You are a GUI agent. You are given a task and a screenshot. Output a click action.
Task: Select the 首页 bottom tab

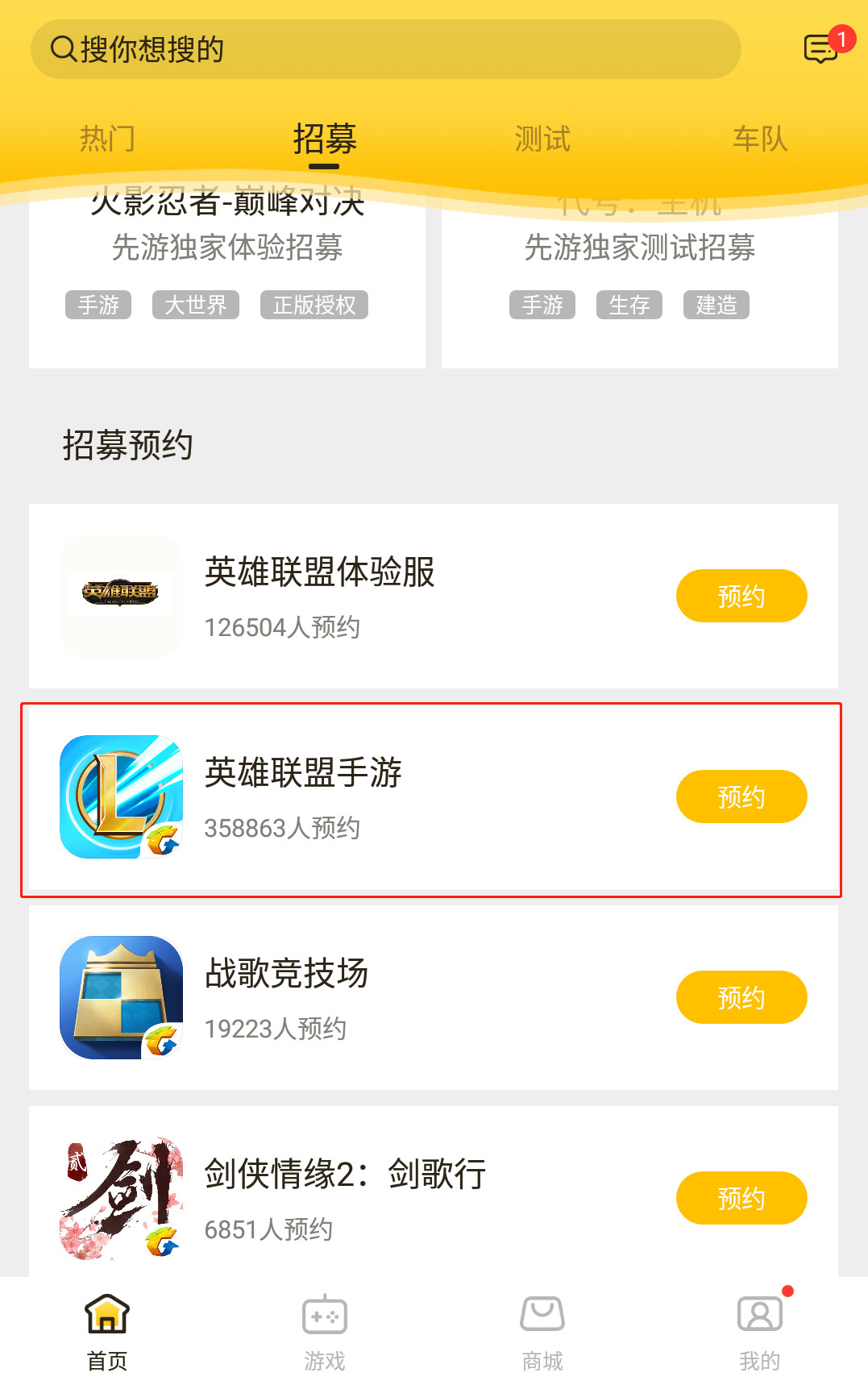(107, 1332)
